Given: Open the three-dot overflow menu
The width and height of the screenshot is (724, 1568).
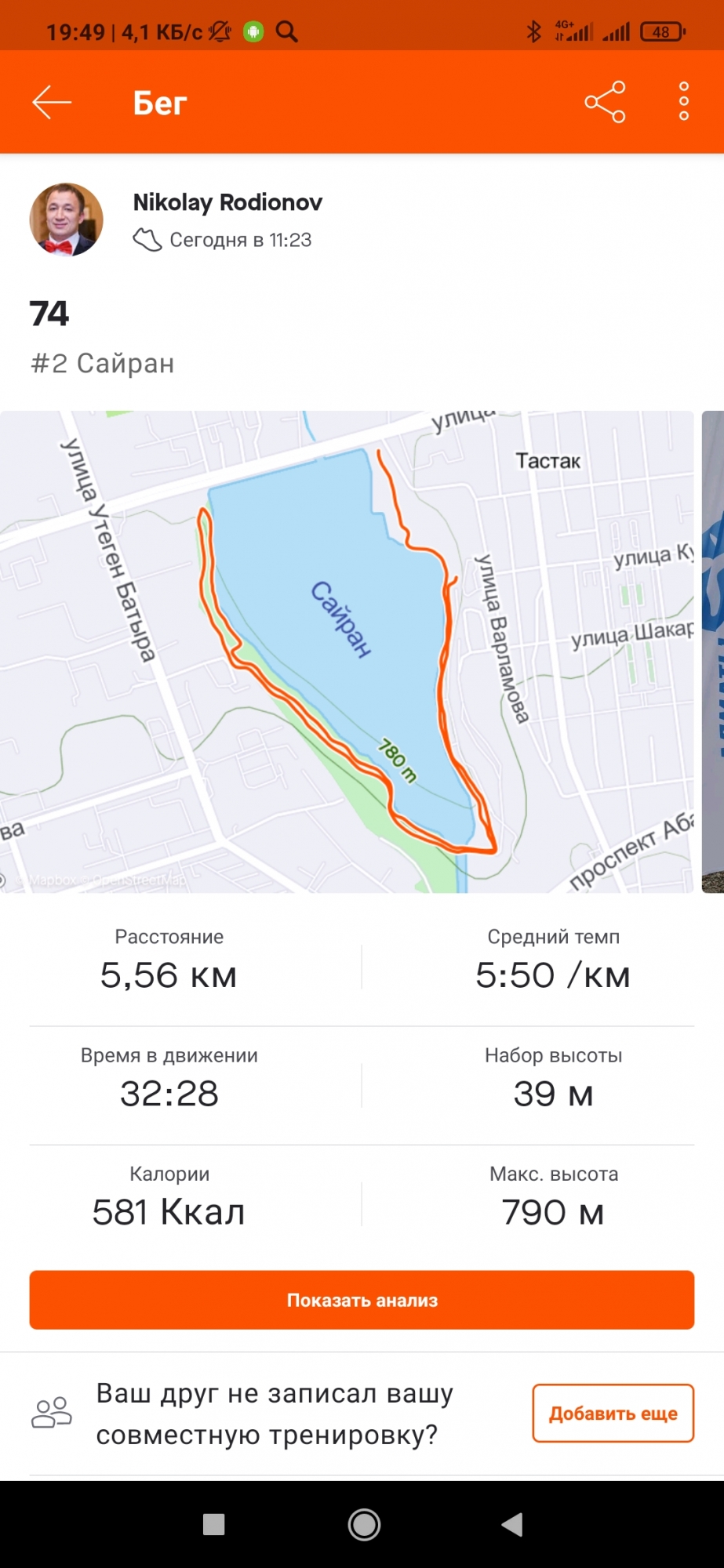Looking at the screenshot, I should point(683,102).
